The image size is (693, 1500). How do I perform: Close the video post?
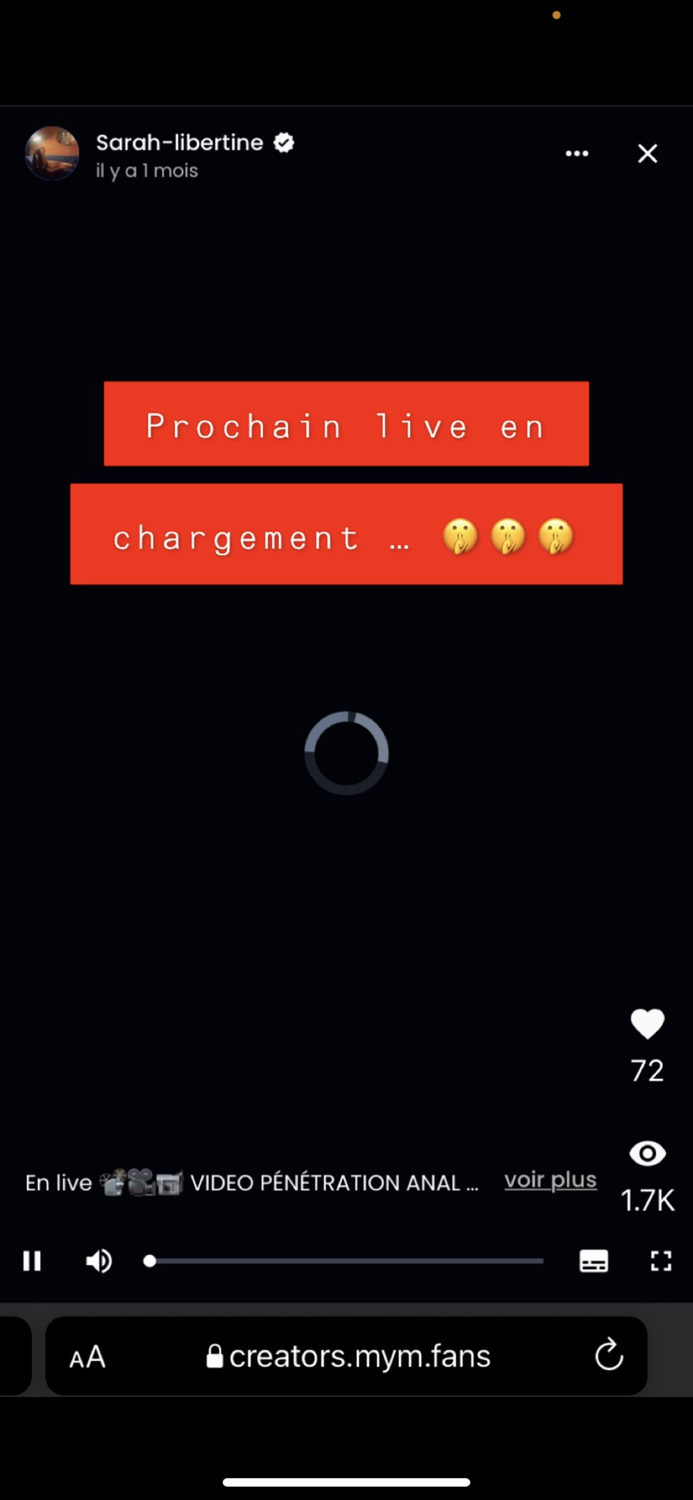[647, 153]
